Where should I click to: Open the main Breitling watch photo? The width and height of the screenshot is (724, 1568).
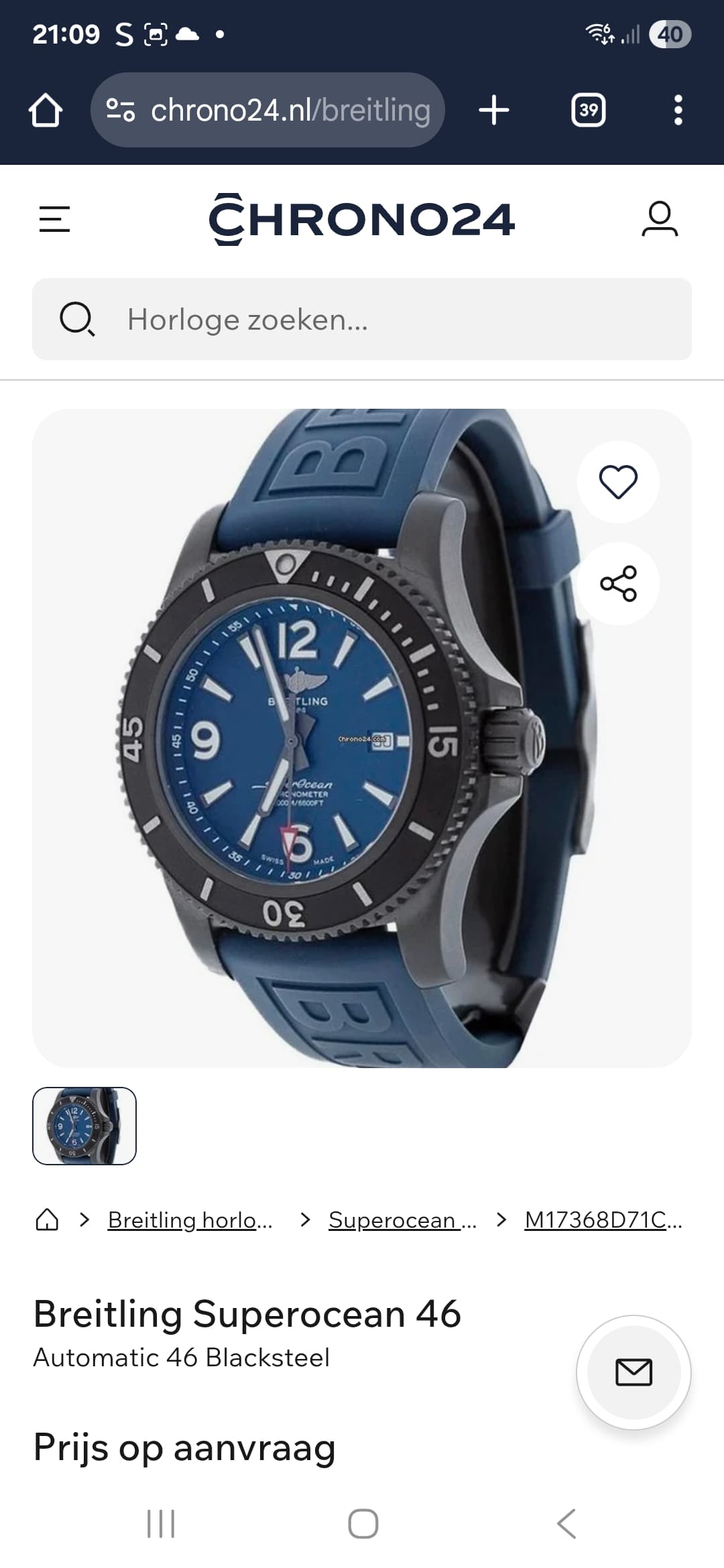(x=362, y=738)
